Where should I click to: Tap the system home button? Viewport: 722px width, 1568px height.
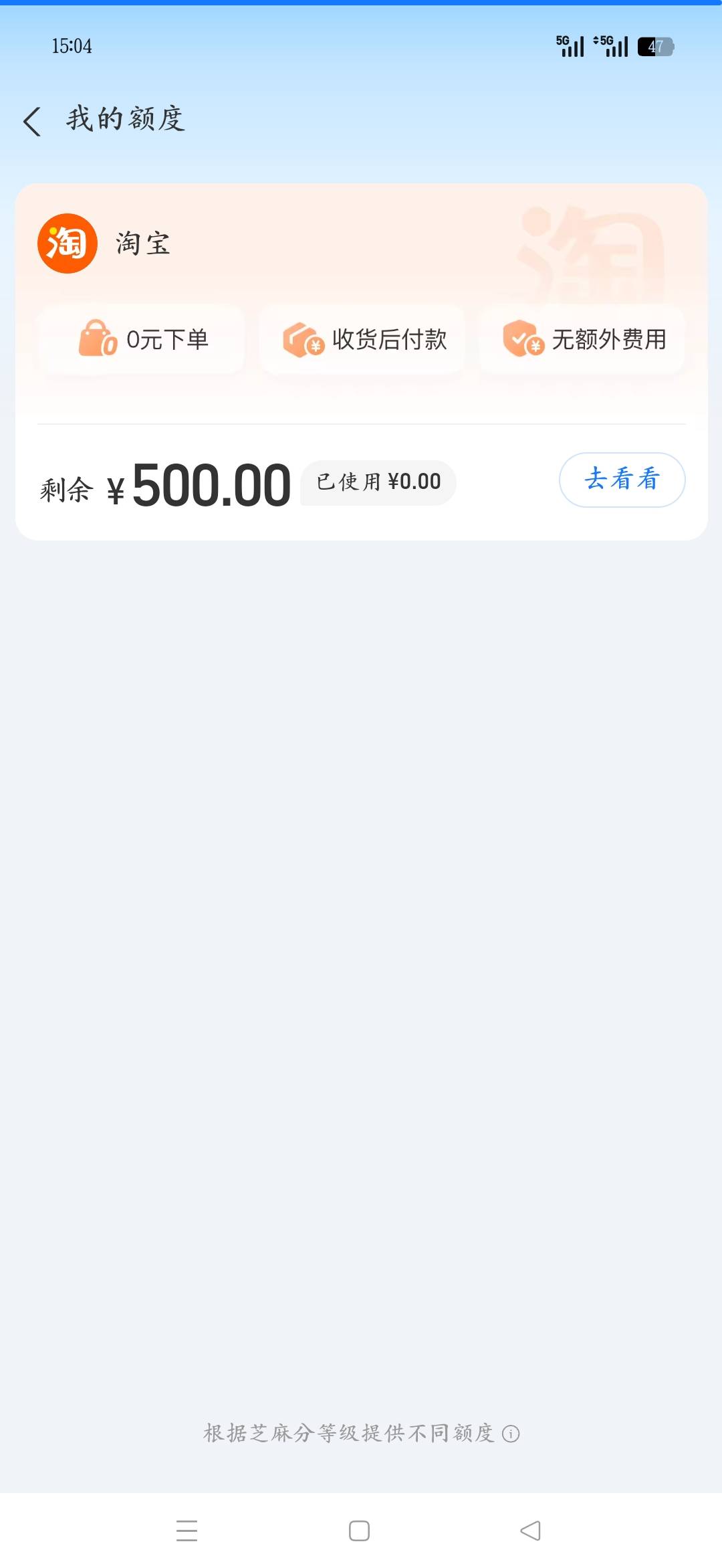(x=360, y=1531)
